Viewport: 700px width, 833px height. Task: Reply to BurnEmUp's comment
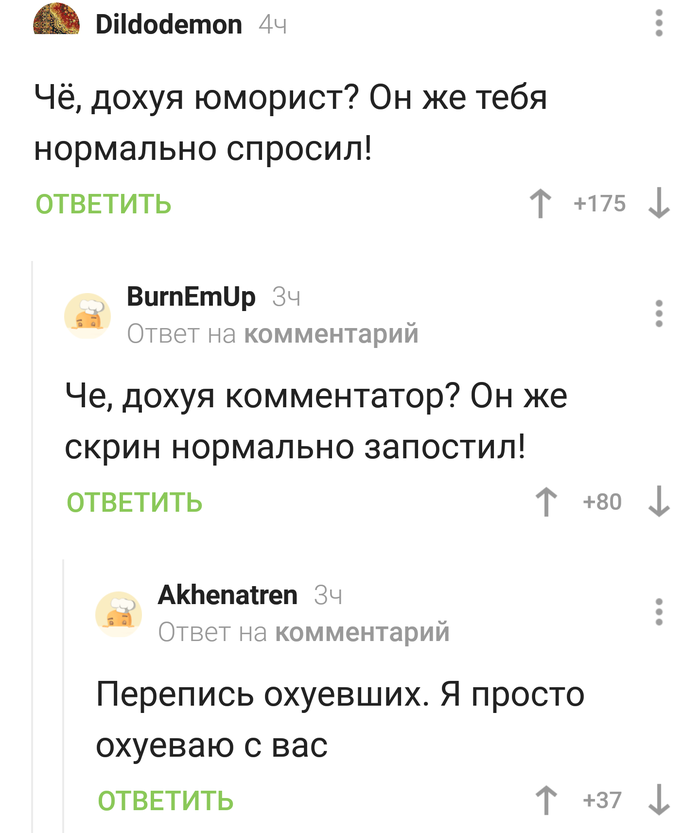point(134,502)
